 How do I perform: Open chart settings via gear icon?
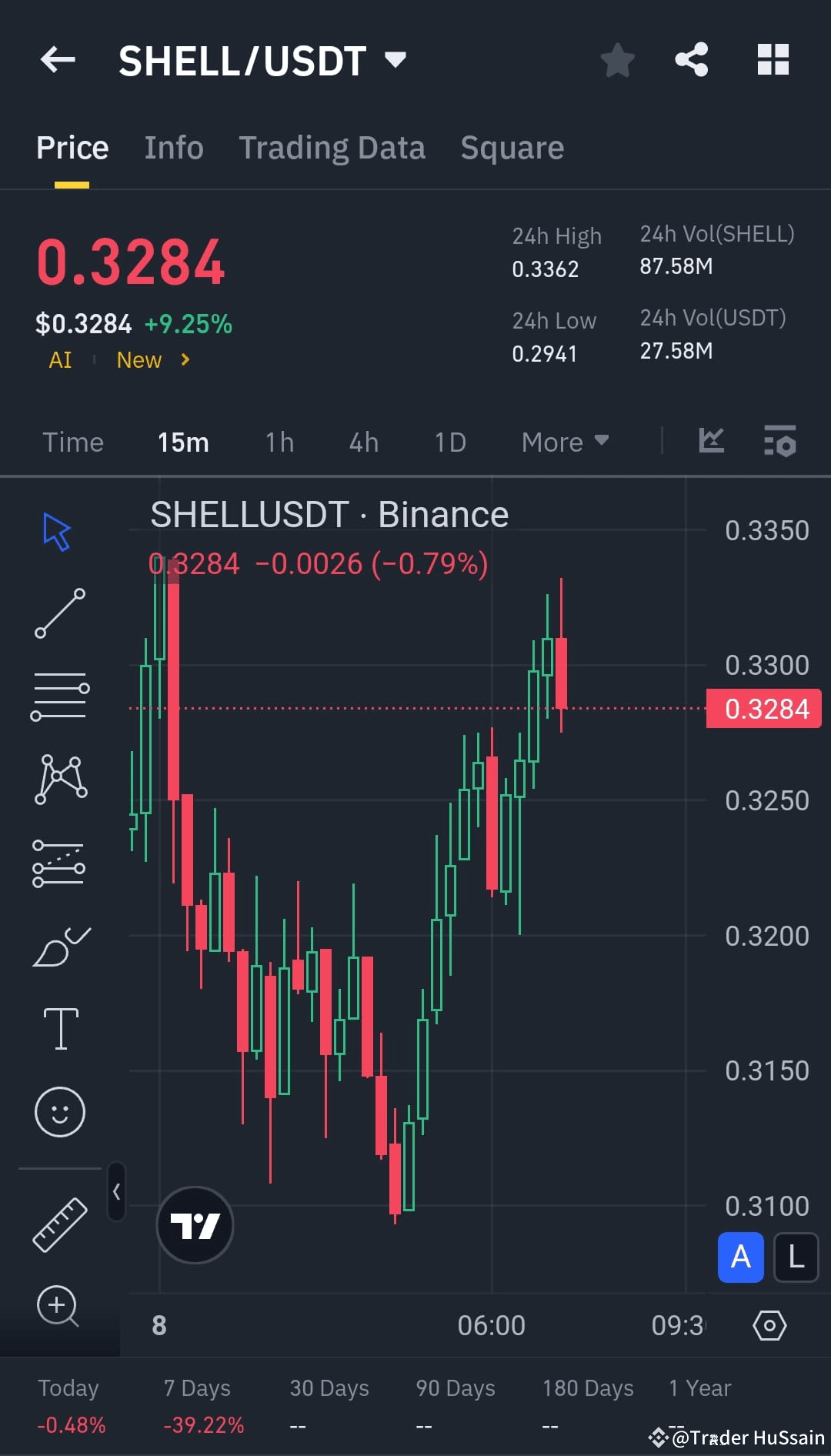click(x=769, y=1325)
